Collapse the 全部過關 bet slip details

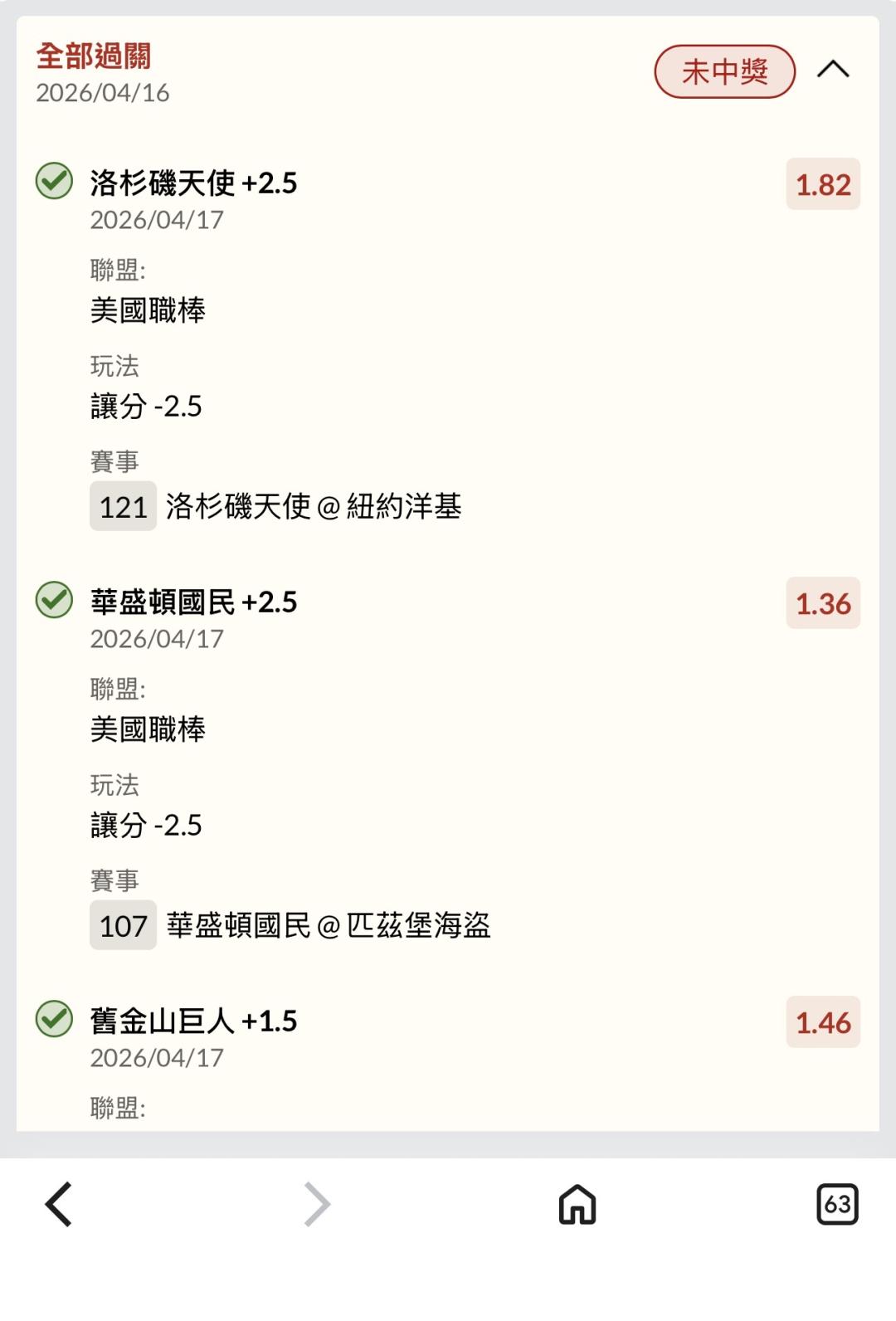point(833,71)
